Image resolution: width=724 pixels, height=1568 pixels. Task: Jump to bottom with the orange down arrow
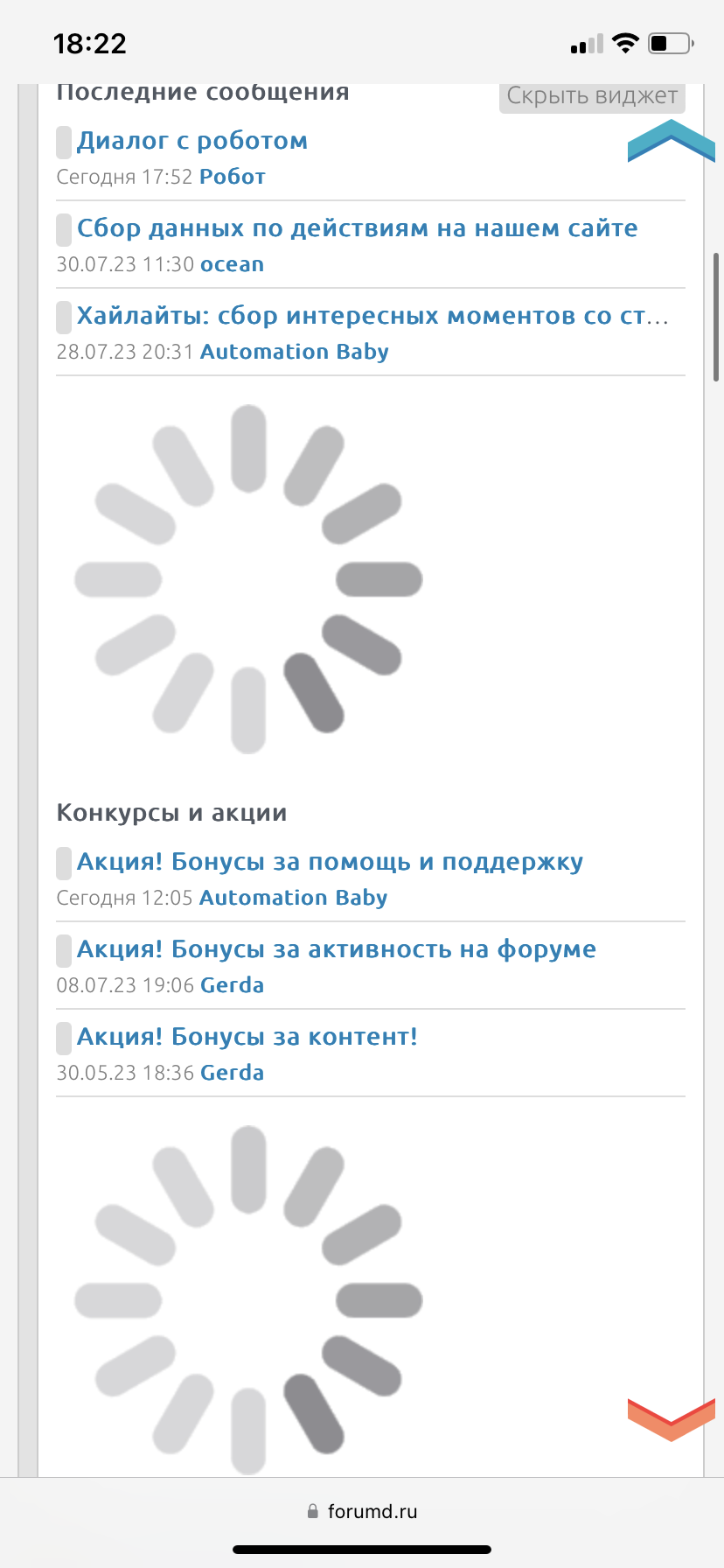coord(671,1418)
